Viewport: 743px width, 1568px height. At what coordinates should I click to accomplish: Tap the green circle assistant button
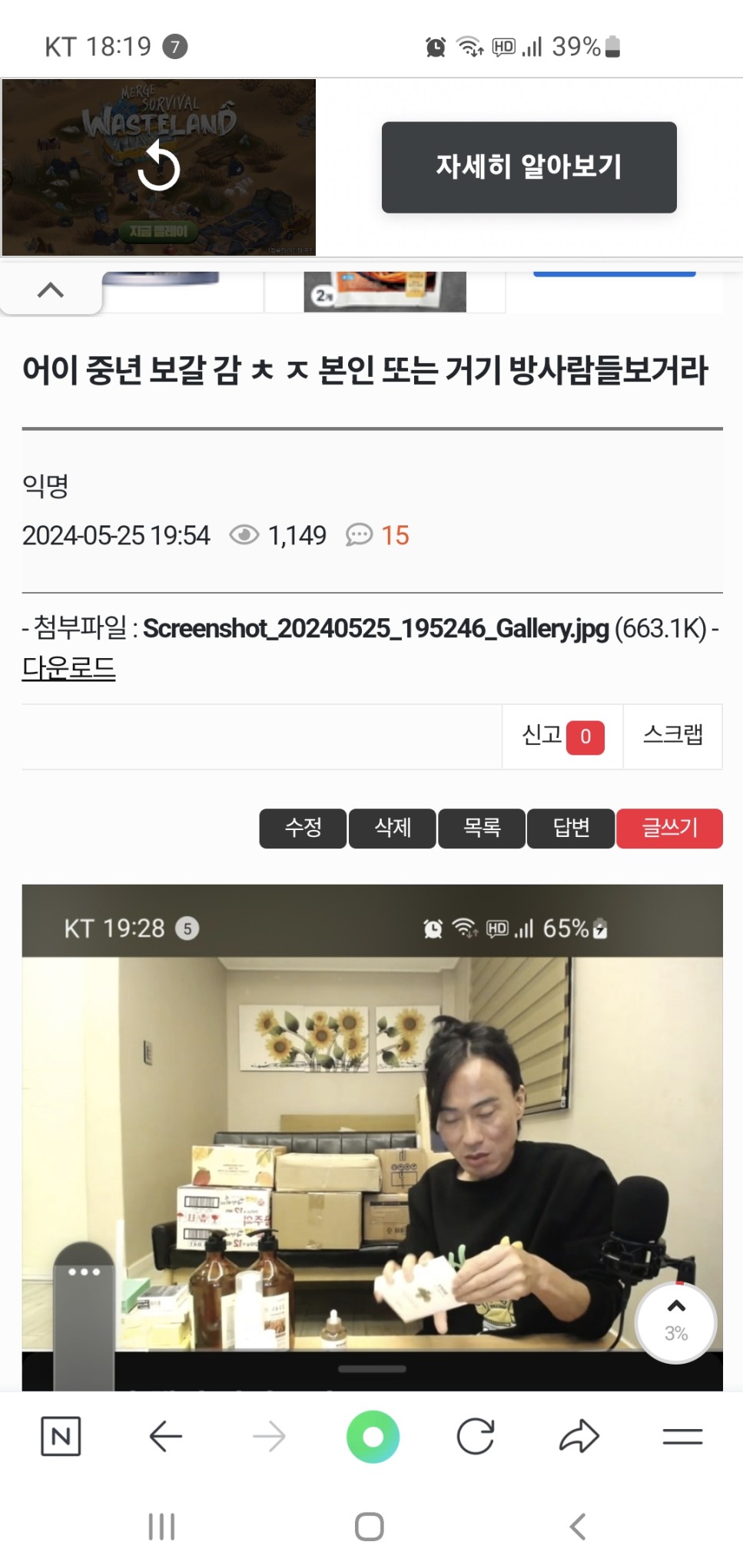[373, 1436]
